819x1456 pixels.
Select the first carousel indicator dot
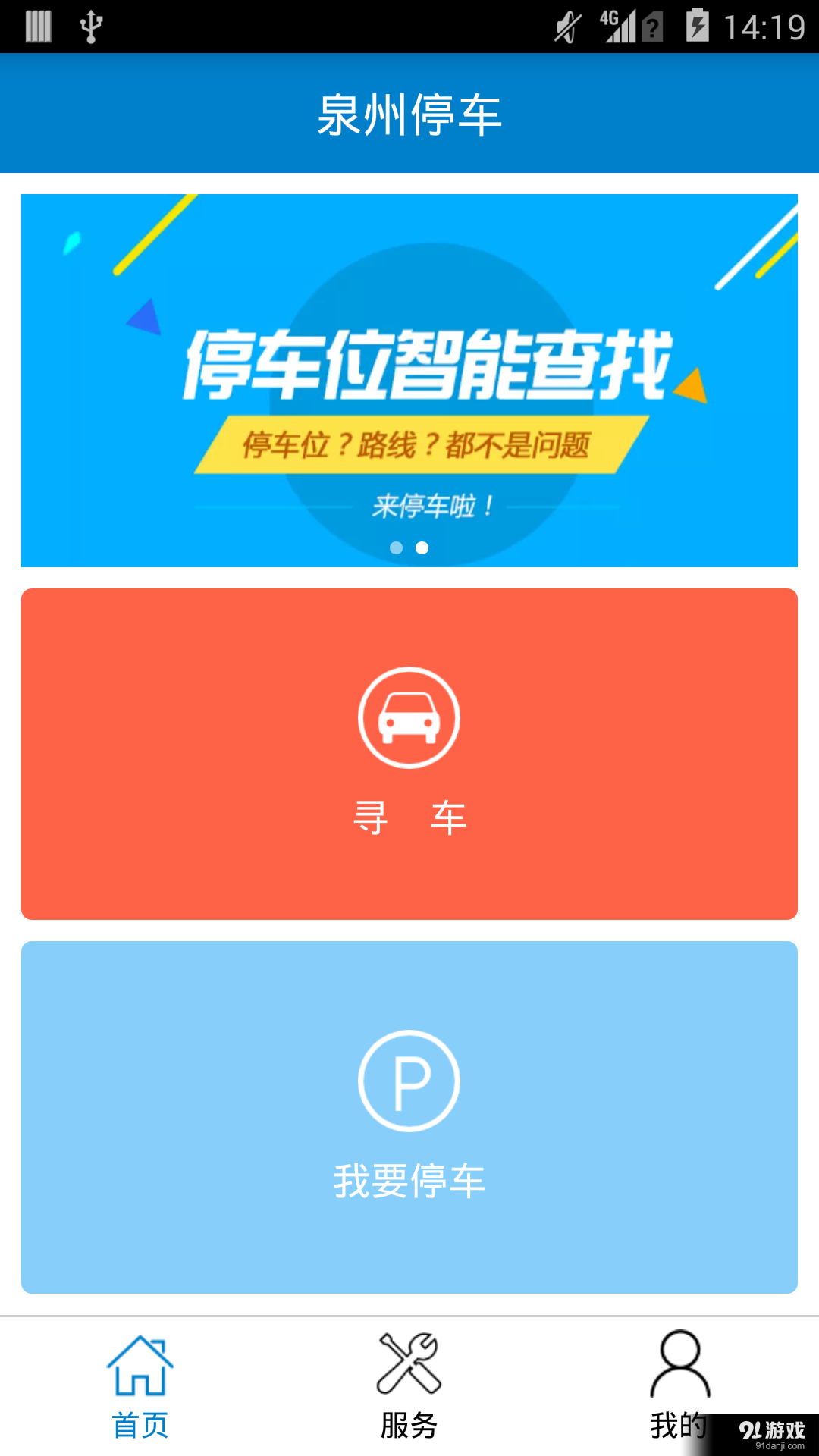coord(396,547)
